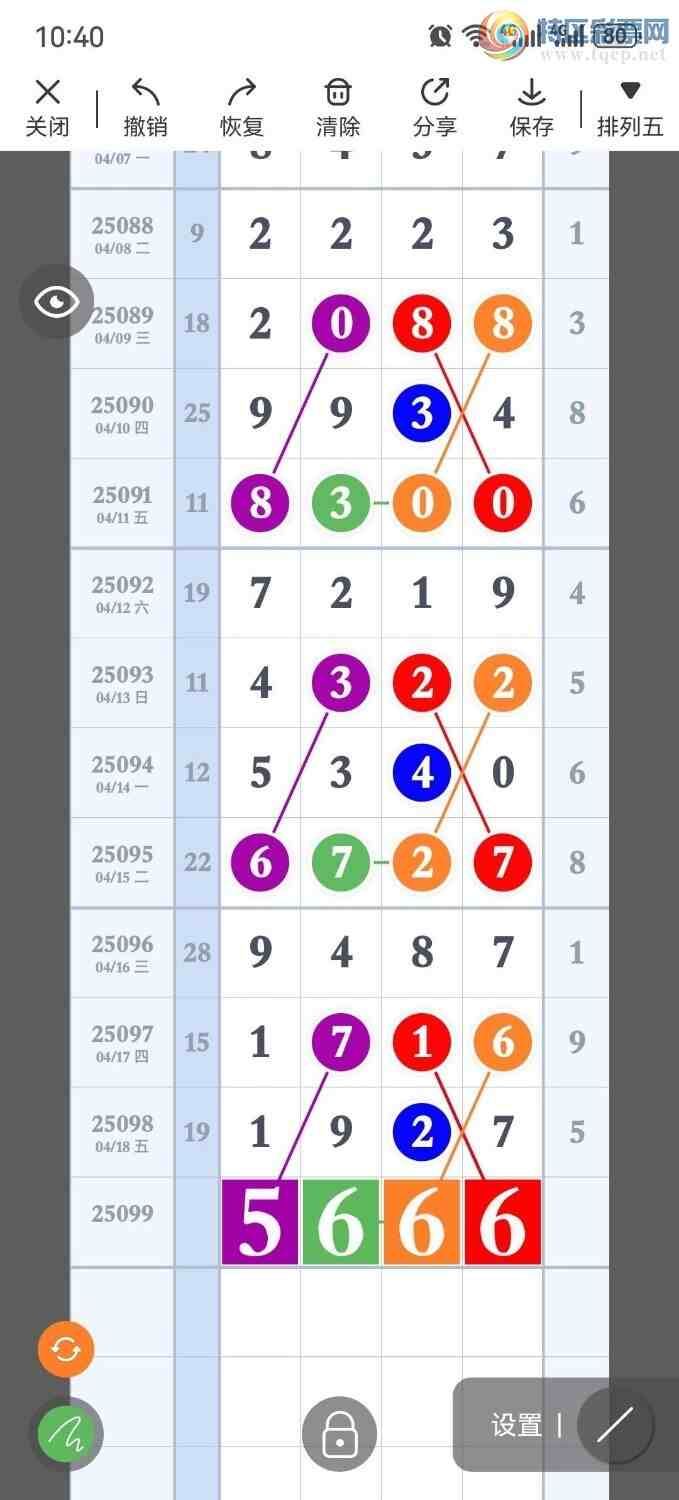Open the 排列五 lottery type dropdown
The image size is (679, 1500).
pos(630,108)
